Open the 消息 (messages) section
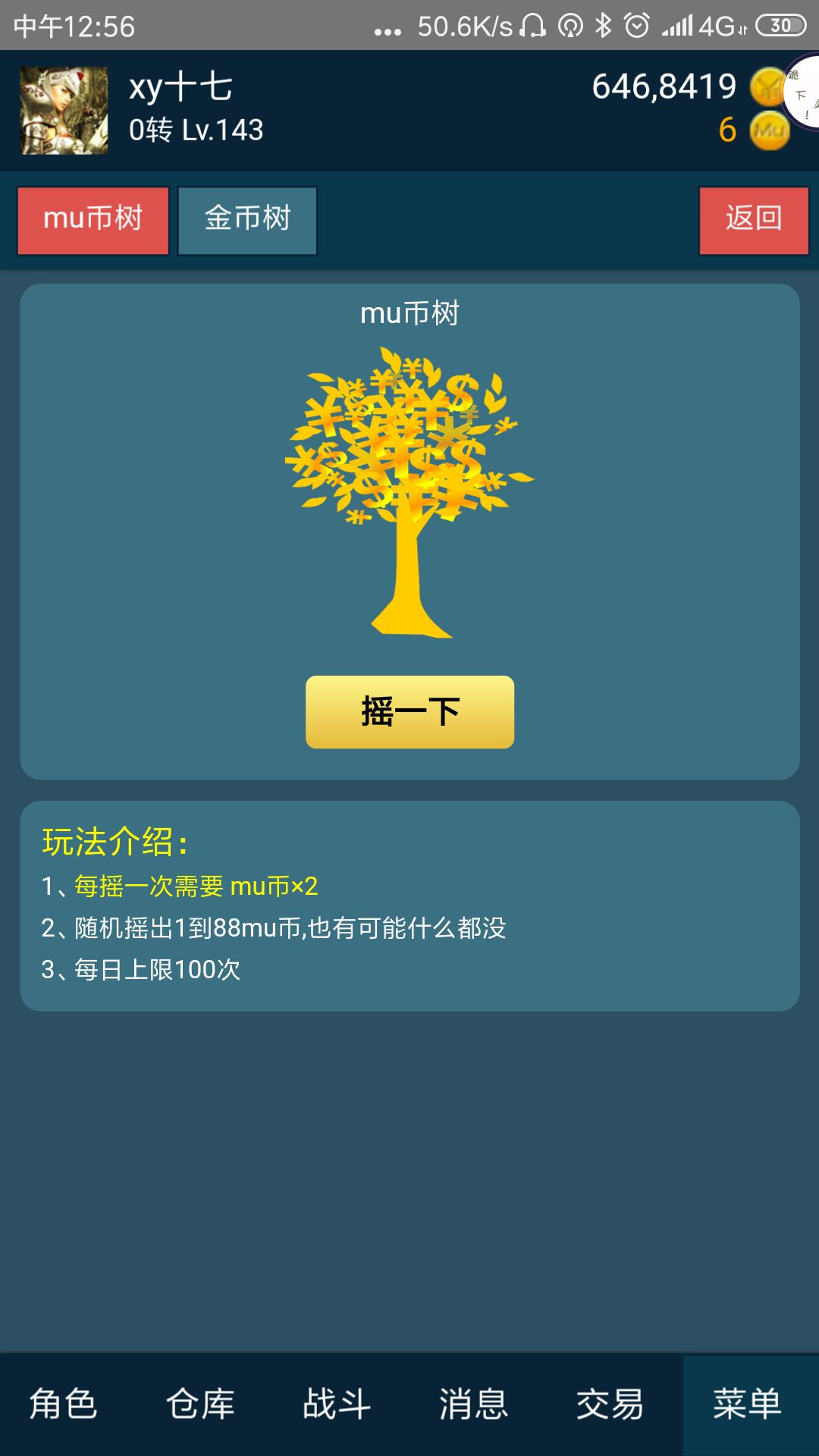This screenshot has height=1456, width=819. tap(474, 1404)
